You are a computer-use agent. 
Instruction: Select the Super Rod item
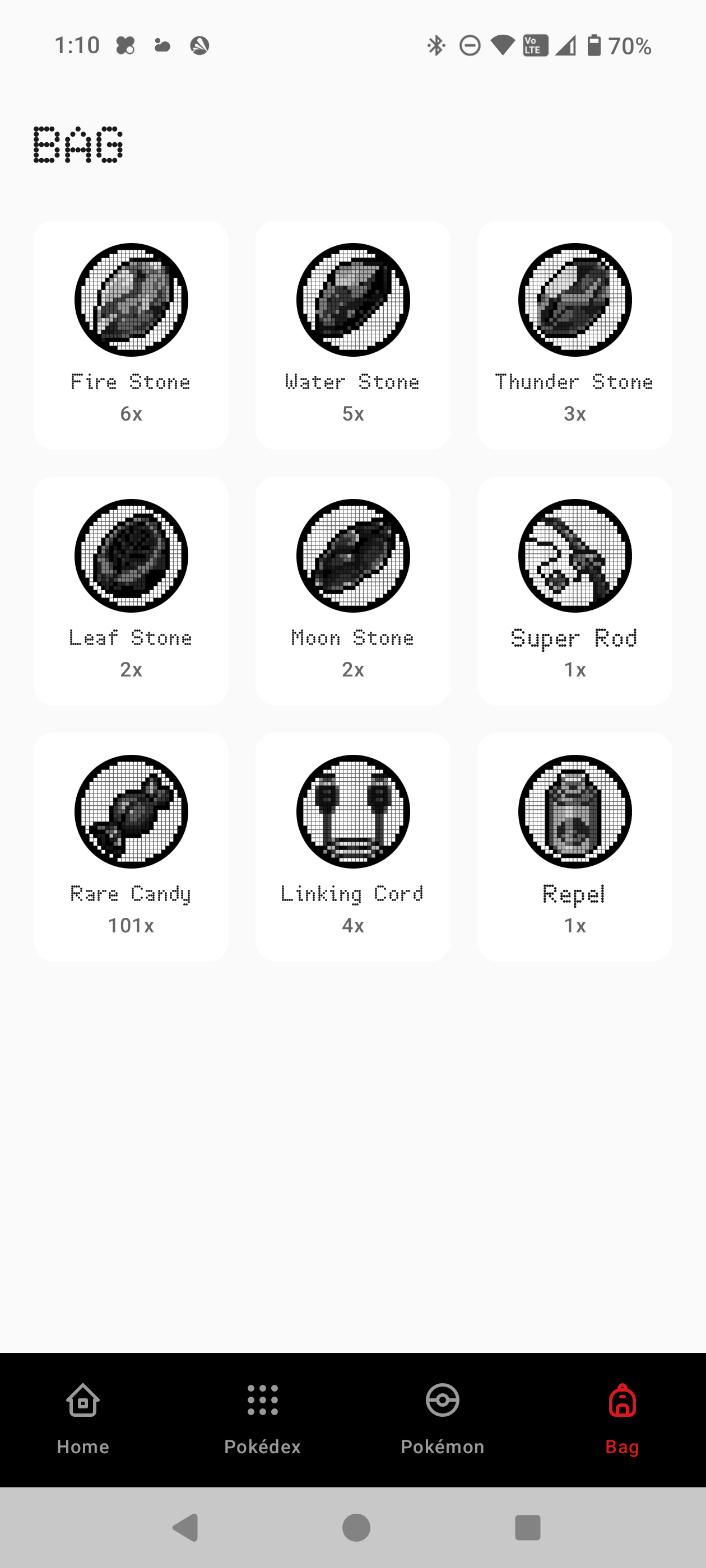[574, 590]
